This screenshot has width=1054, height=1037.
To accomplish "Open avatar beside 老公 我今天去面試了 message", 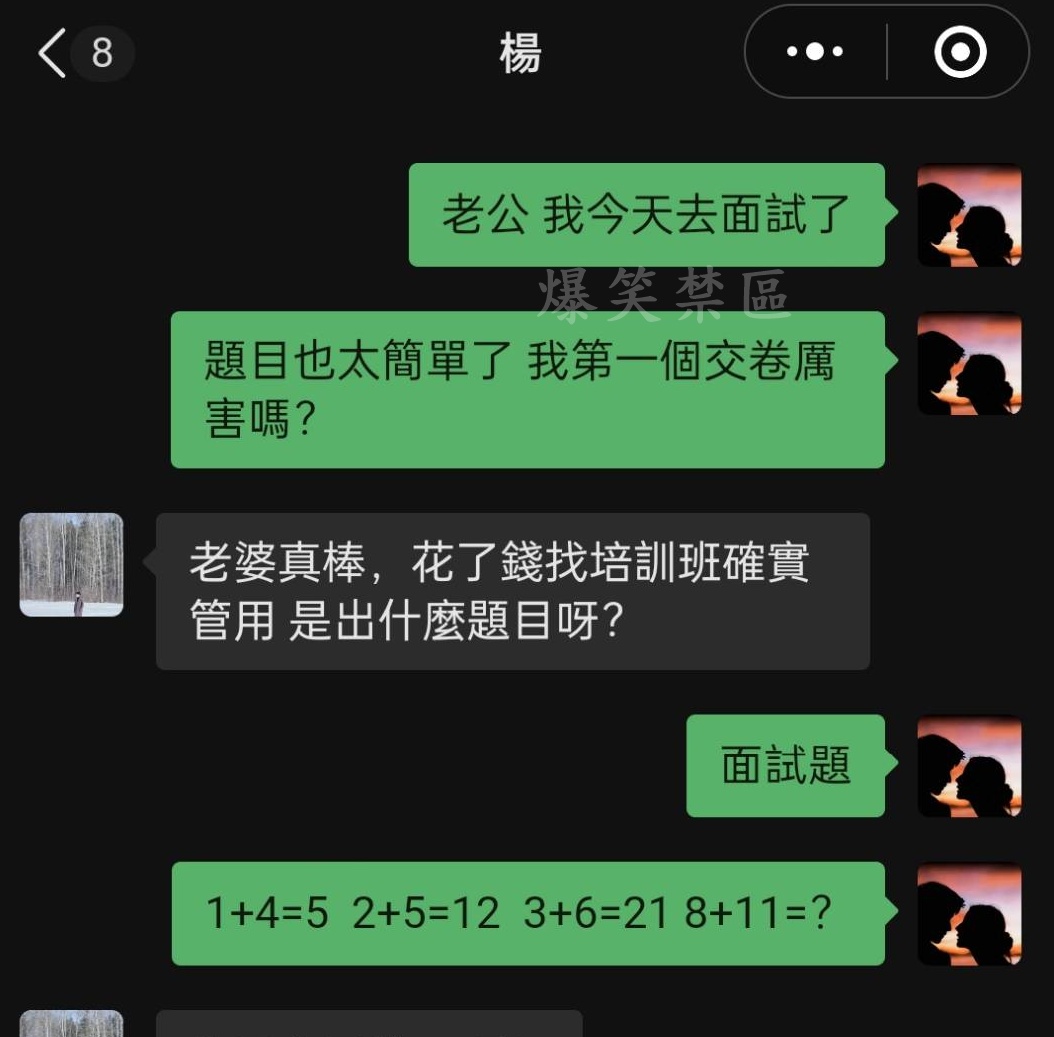I will [x=969, y=215].
